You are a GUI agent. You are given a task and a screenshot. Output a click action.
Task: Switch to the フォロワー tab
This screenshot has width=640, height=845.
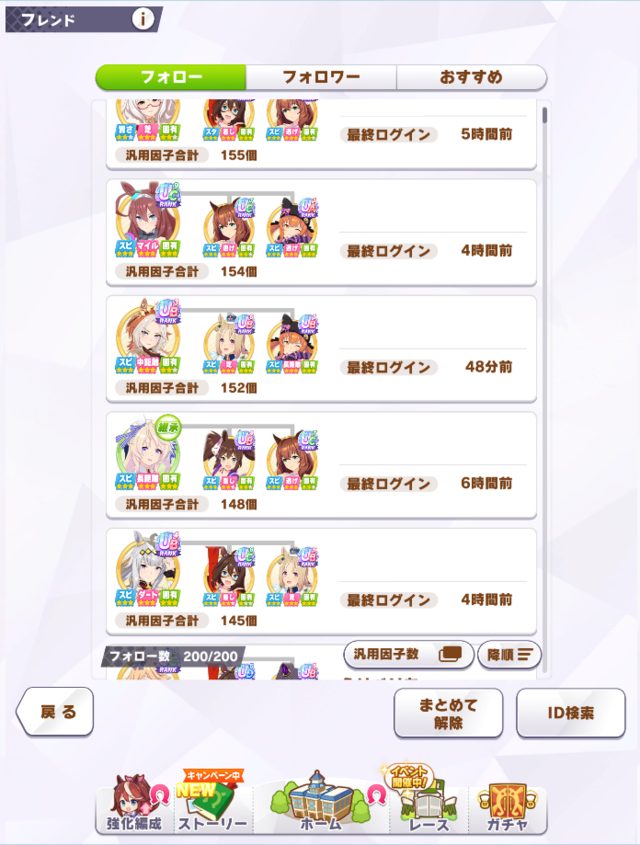(321, 77)
